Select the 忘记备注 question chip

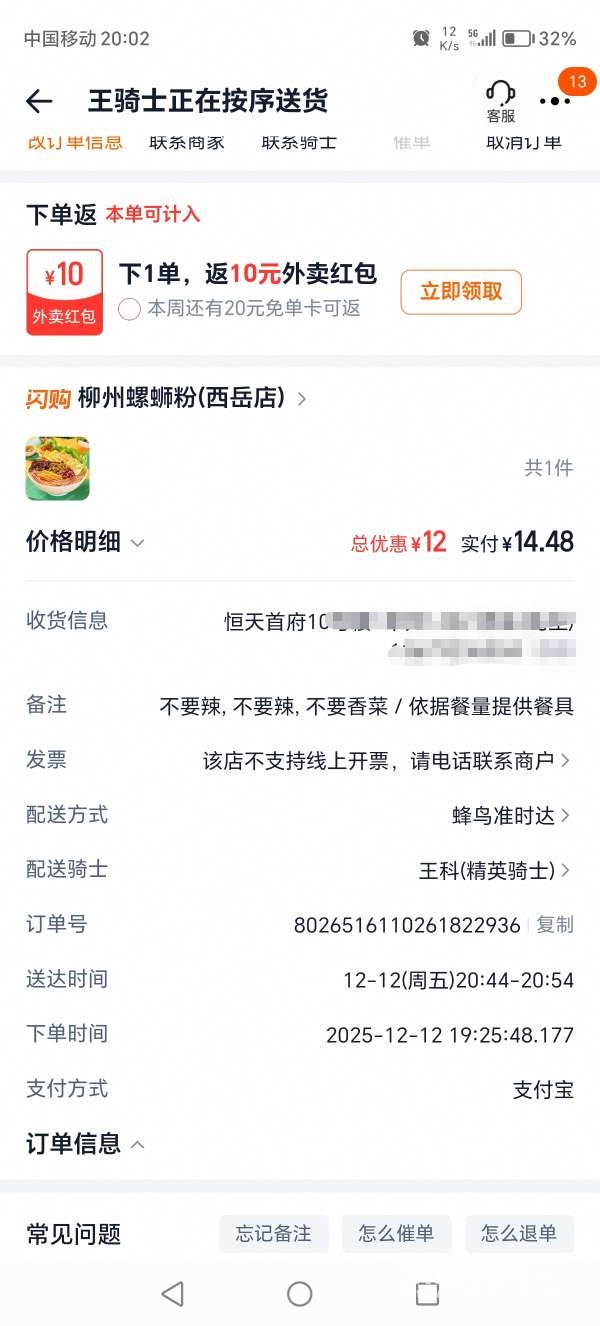(274, 1234)
